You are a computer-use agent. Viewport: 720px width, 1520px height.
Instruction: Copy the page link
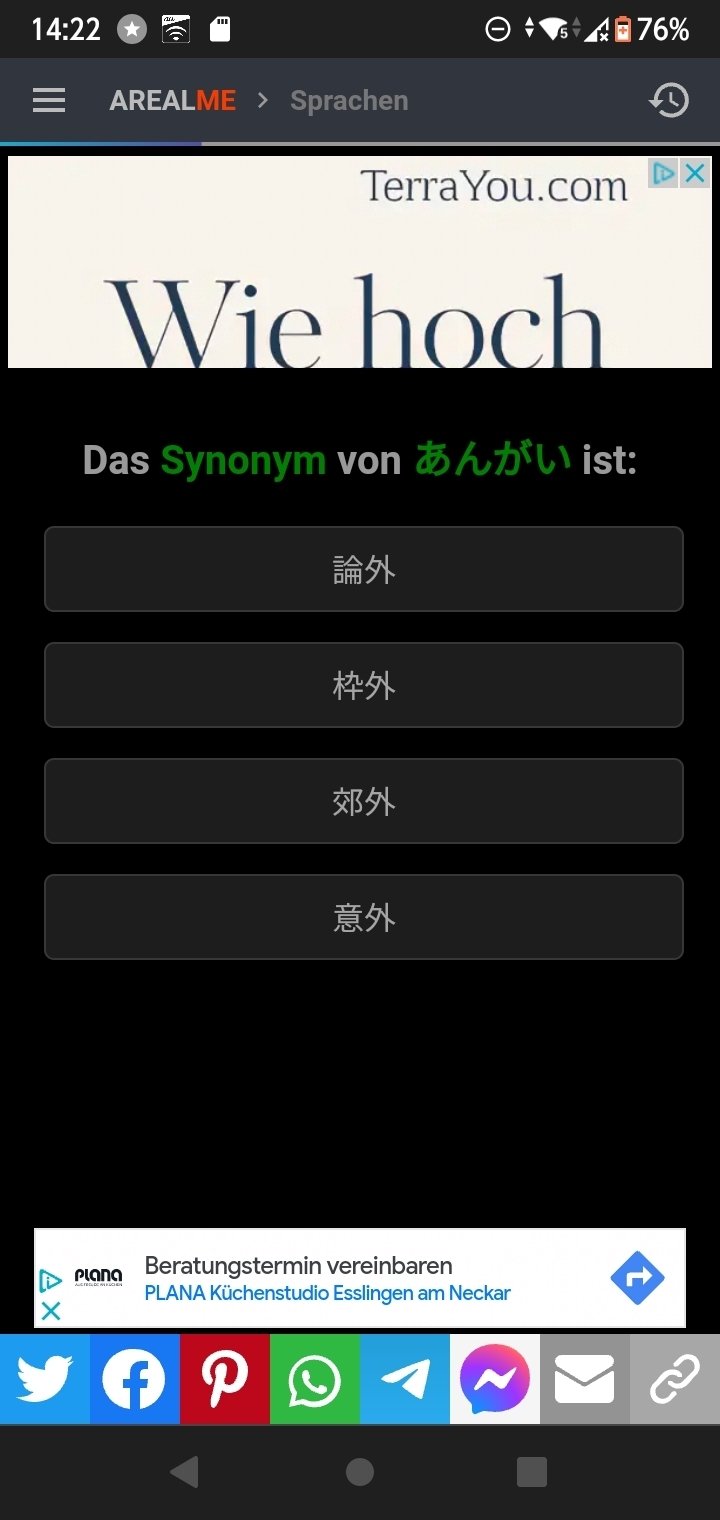click(675, 1380)
